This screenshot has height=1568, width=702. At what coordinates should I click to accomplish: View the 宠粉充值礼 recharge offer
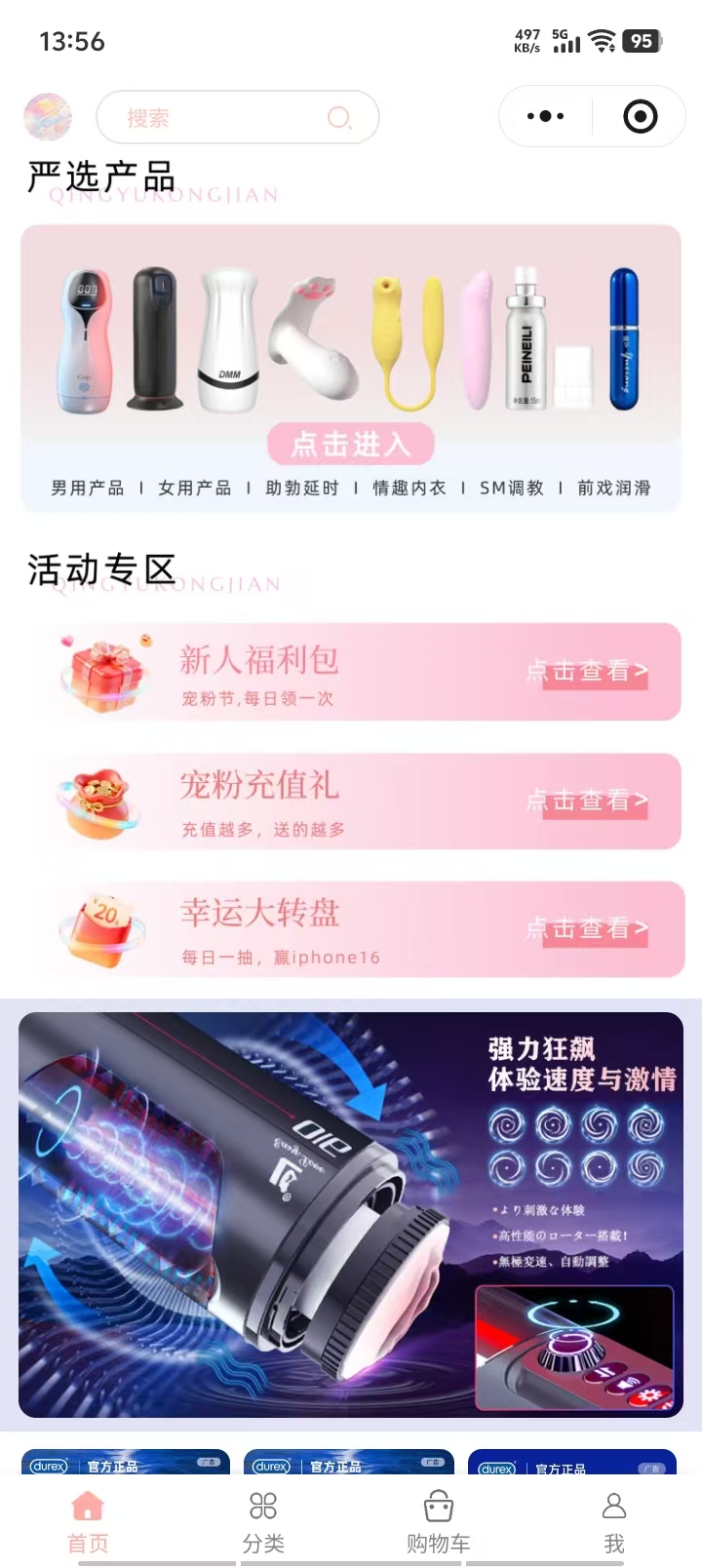351,802
